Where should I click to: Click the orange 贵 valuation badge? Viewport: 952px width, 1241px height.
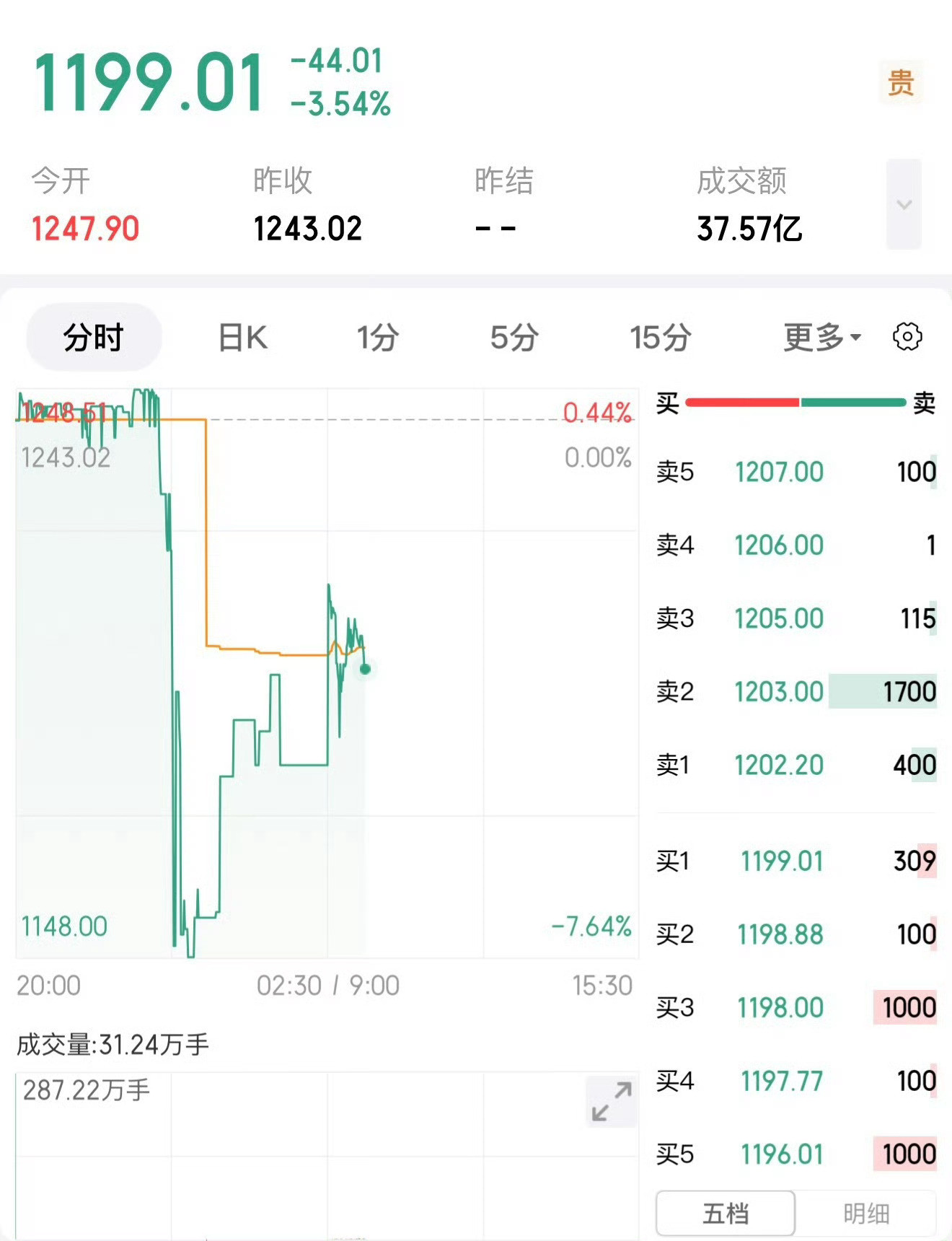899,84
